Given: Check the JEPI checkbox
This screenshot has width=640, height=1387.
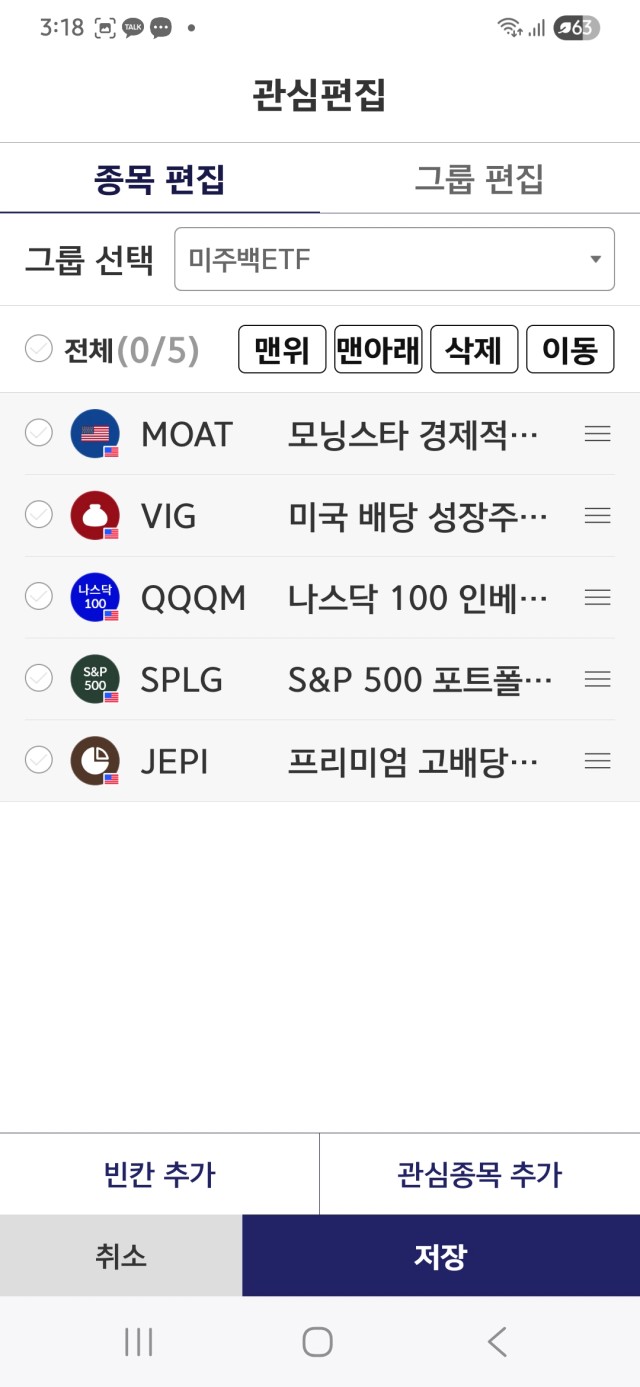Looking at the screenshot, I should tap(39, 761).
